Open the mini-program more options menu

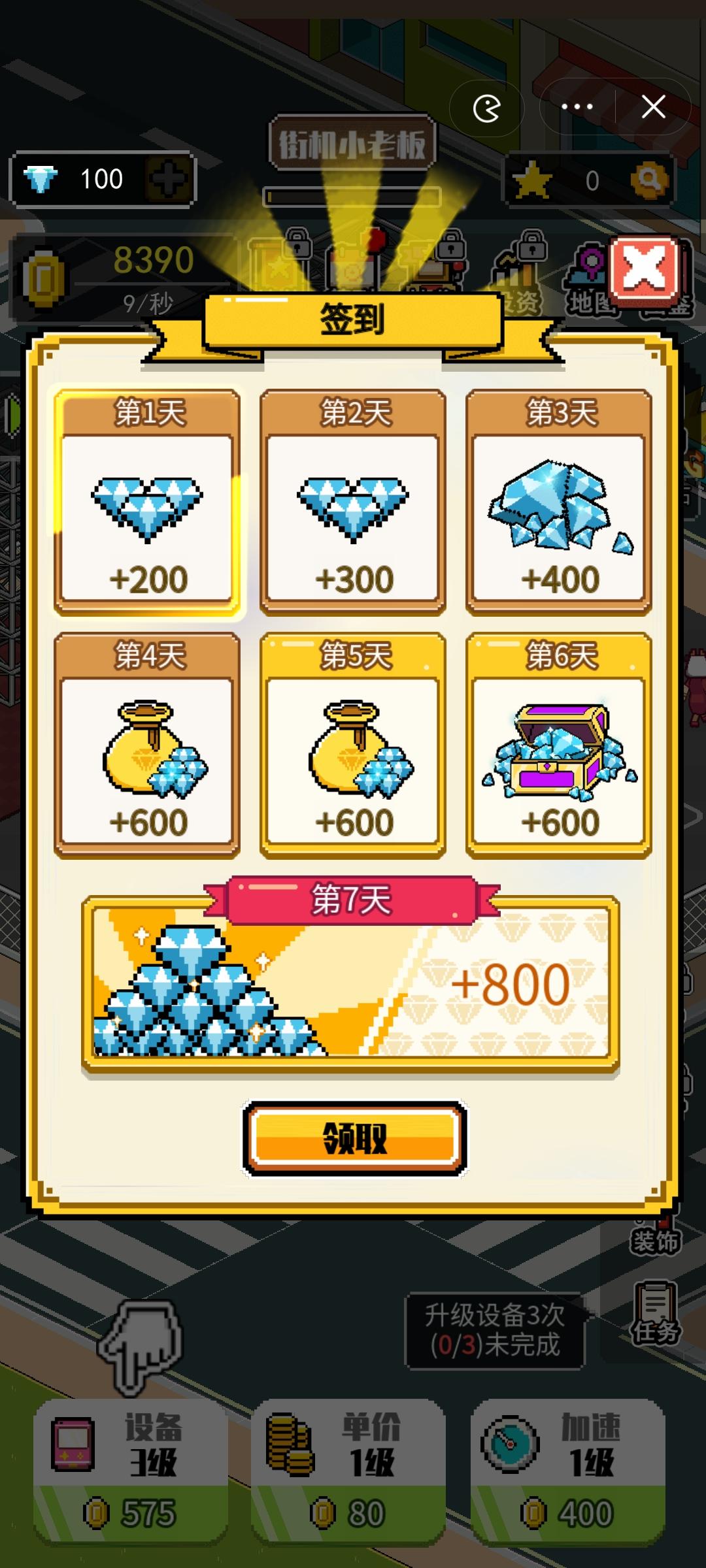coord(577,107)
